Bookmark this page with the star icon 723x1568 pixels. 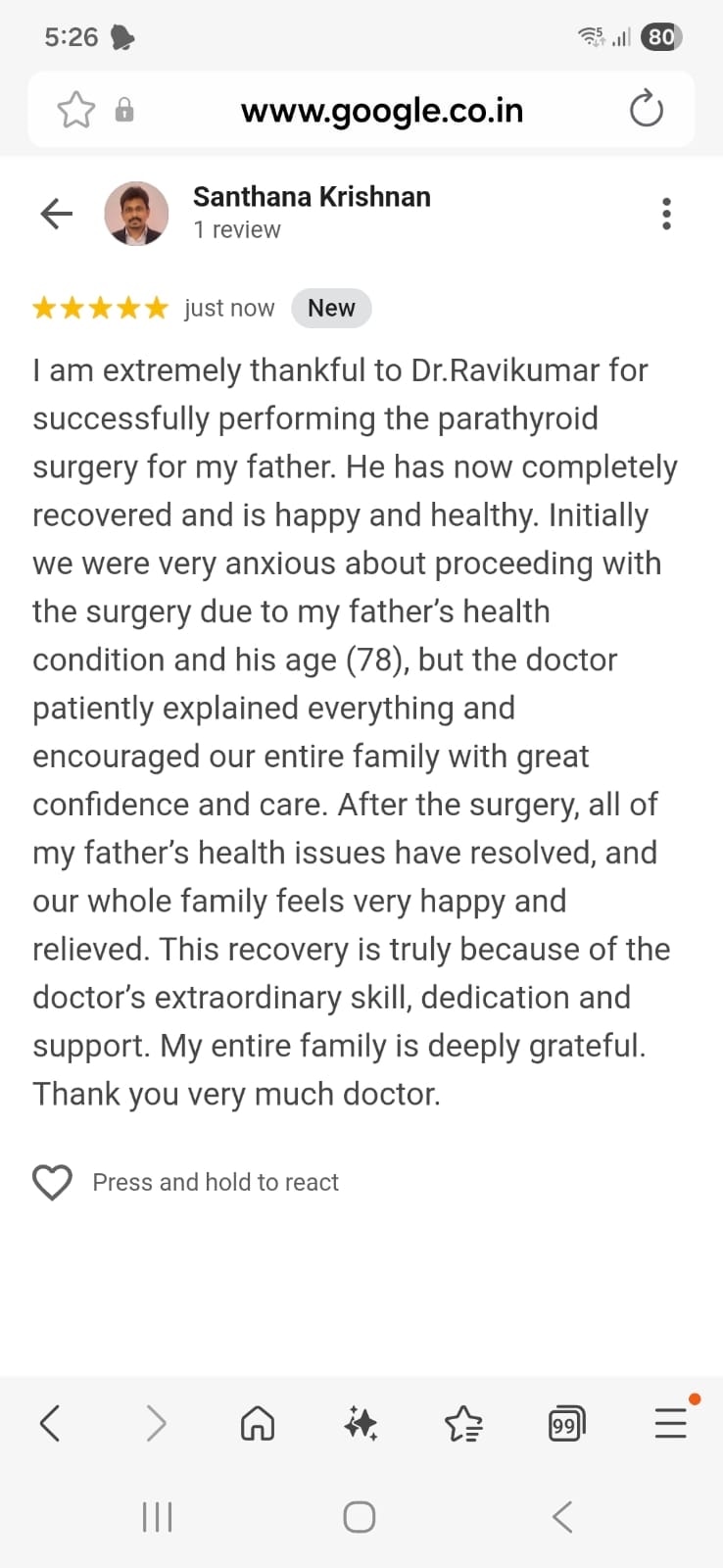[75, 110]
